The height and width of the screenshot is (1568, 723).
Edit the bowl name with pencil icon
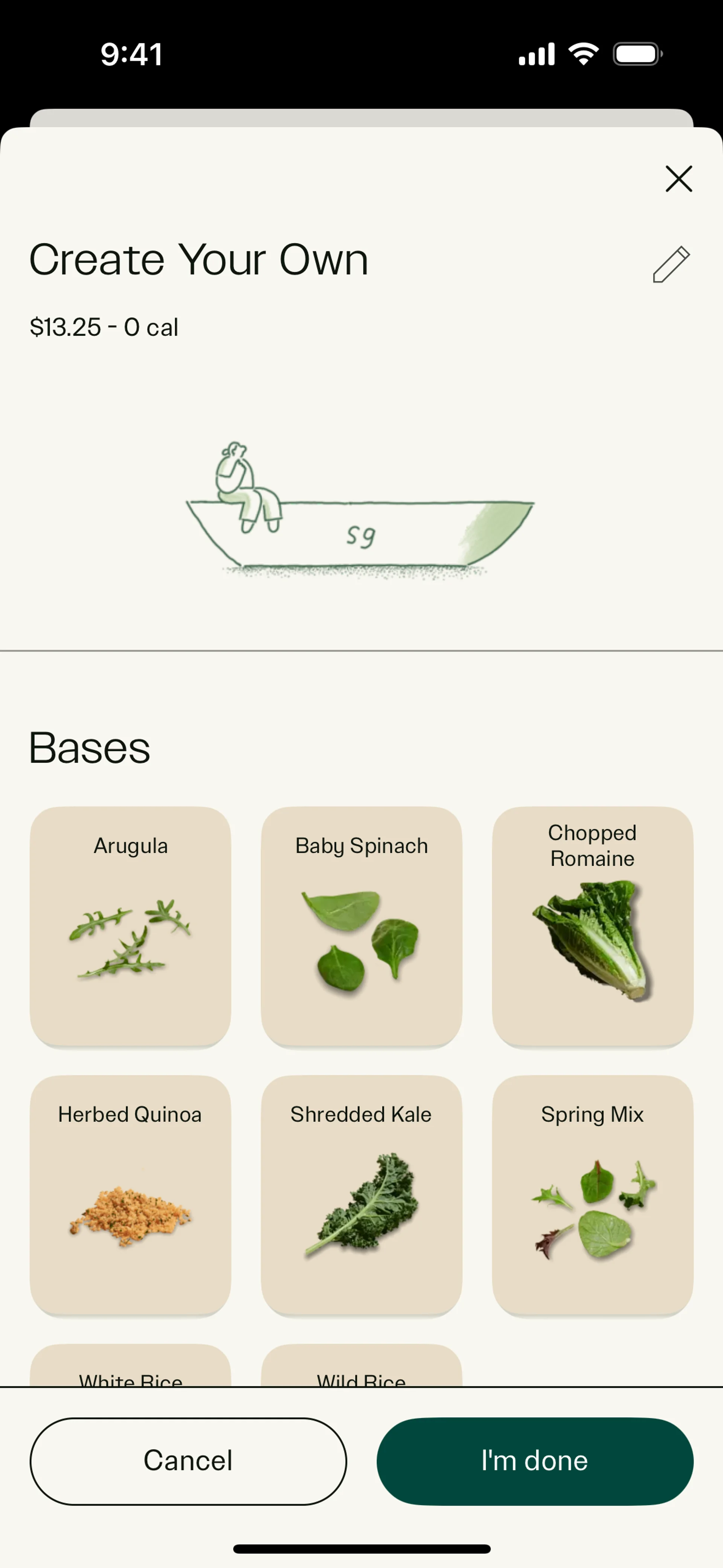point(671,265)
